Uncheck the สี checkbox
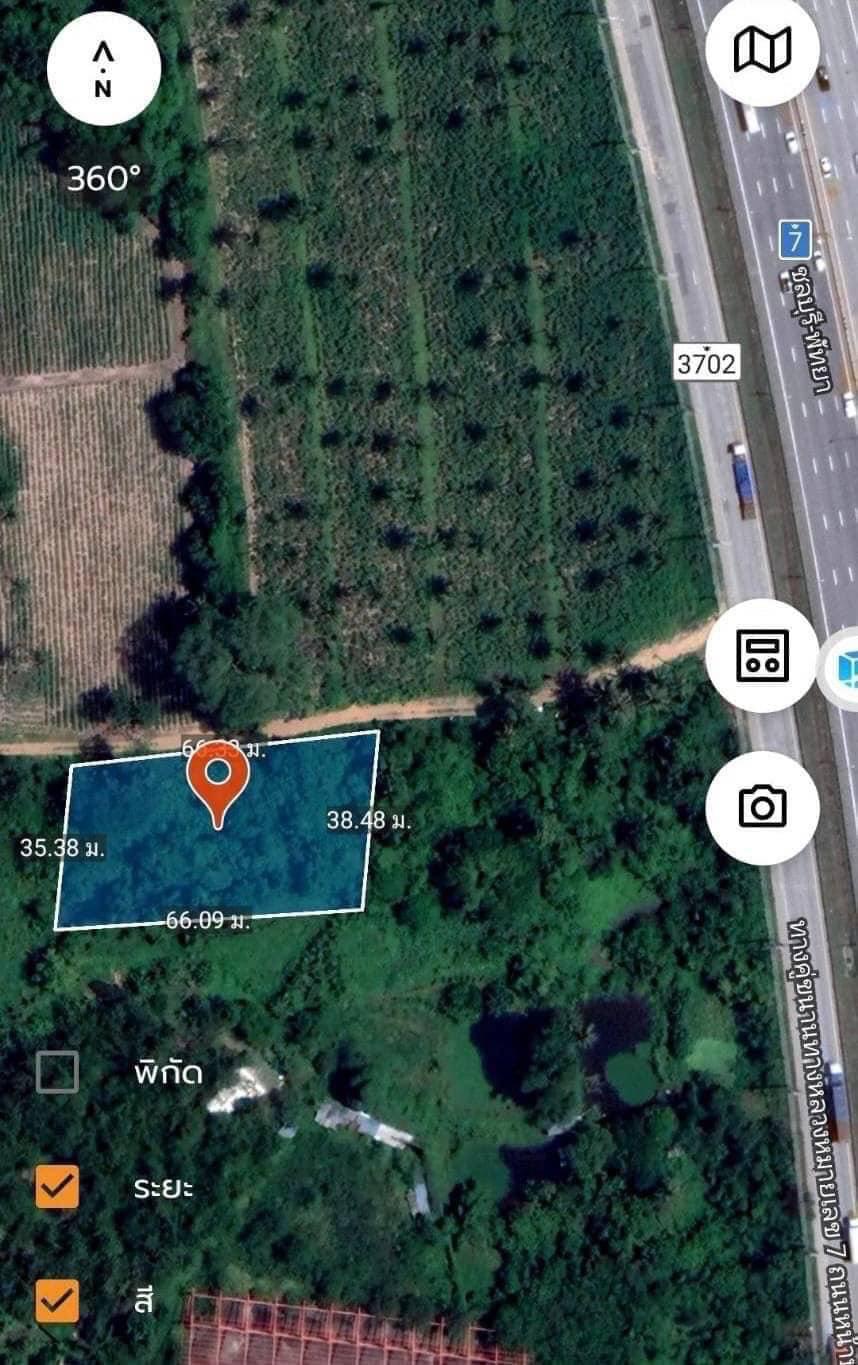 [x=57, y=1301]
